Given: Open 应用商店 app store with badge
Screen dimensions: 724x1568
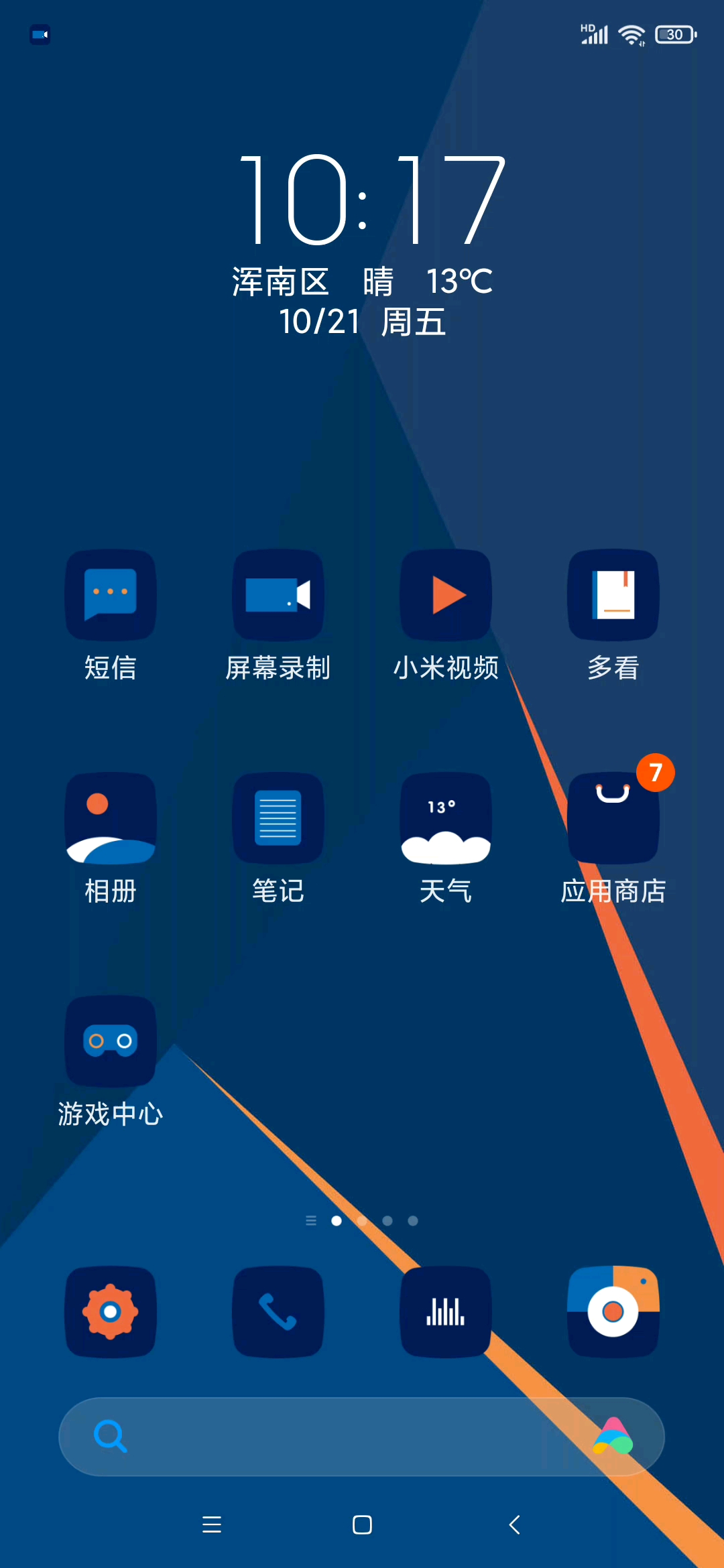Looking at the screenshot, I should [613, 818].
